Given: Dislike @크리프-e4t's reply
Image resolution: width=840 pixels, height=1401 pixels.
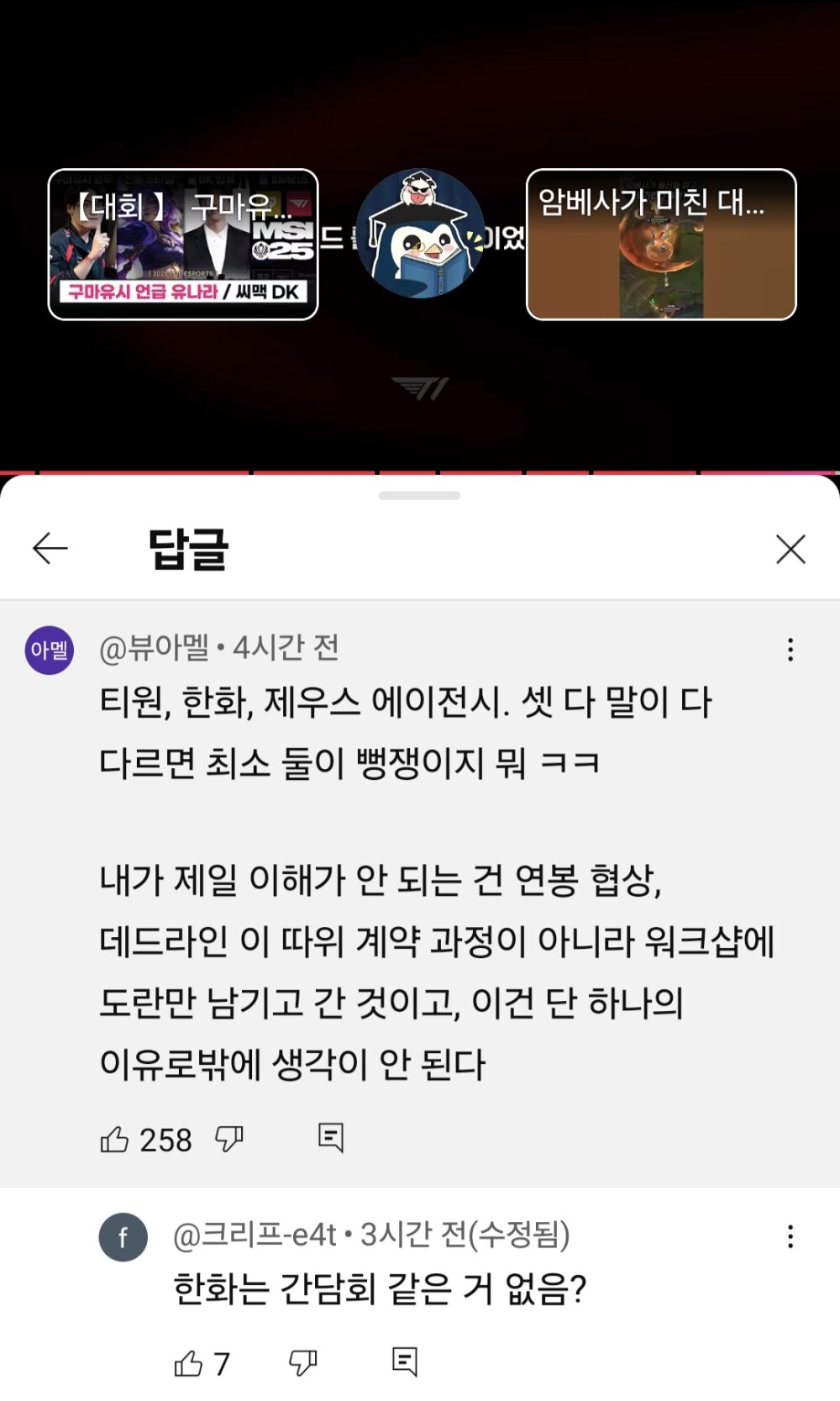Looking at the screenshot, I should pyautogui.click(x=303, y=1362).
